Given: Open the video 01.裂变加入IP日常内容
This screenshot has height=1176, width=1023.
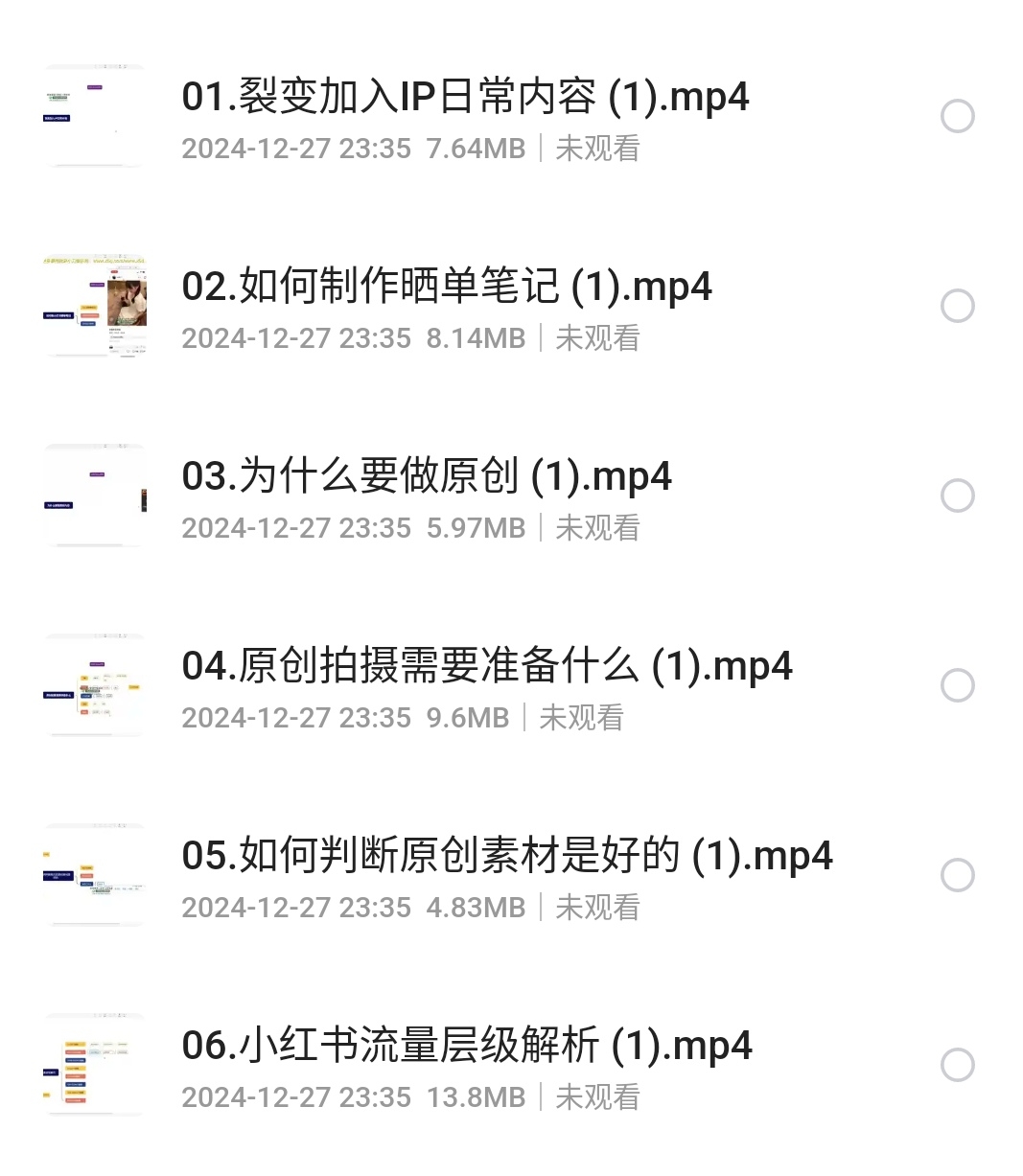Looking at the screenshot, I should pyautogui.click(x=465, y=98).
